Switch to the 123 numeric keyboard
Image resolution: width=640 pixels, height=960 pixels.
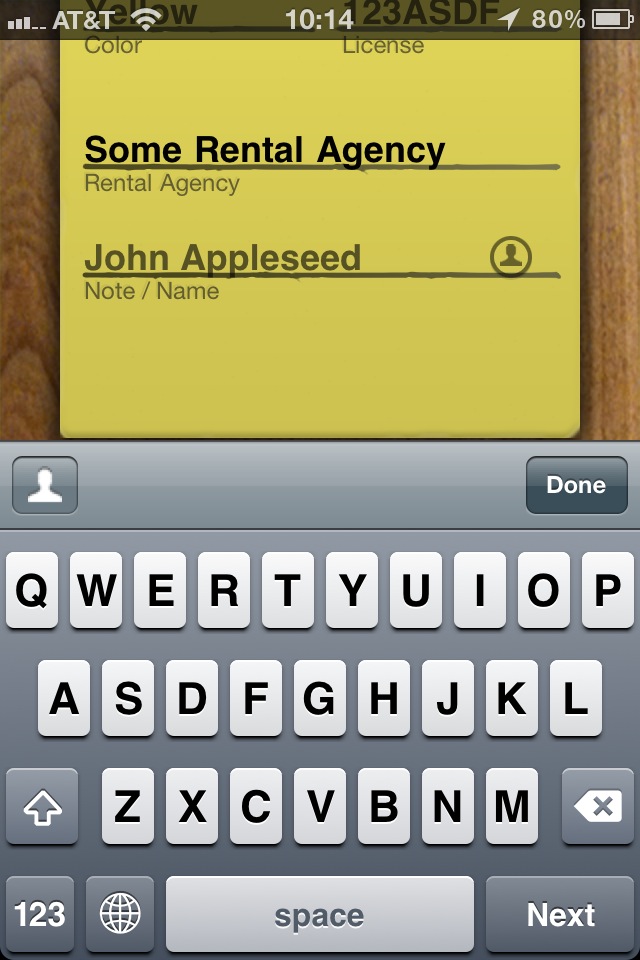[40, 914]
